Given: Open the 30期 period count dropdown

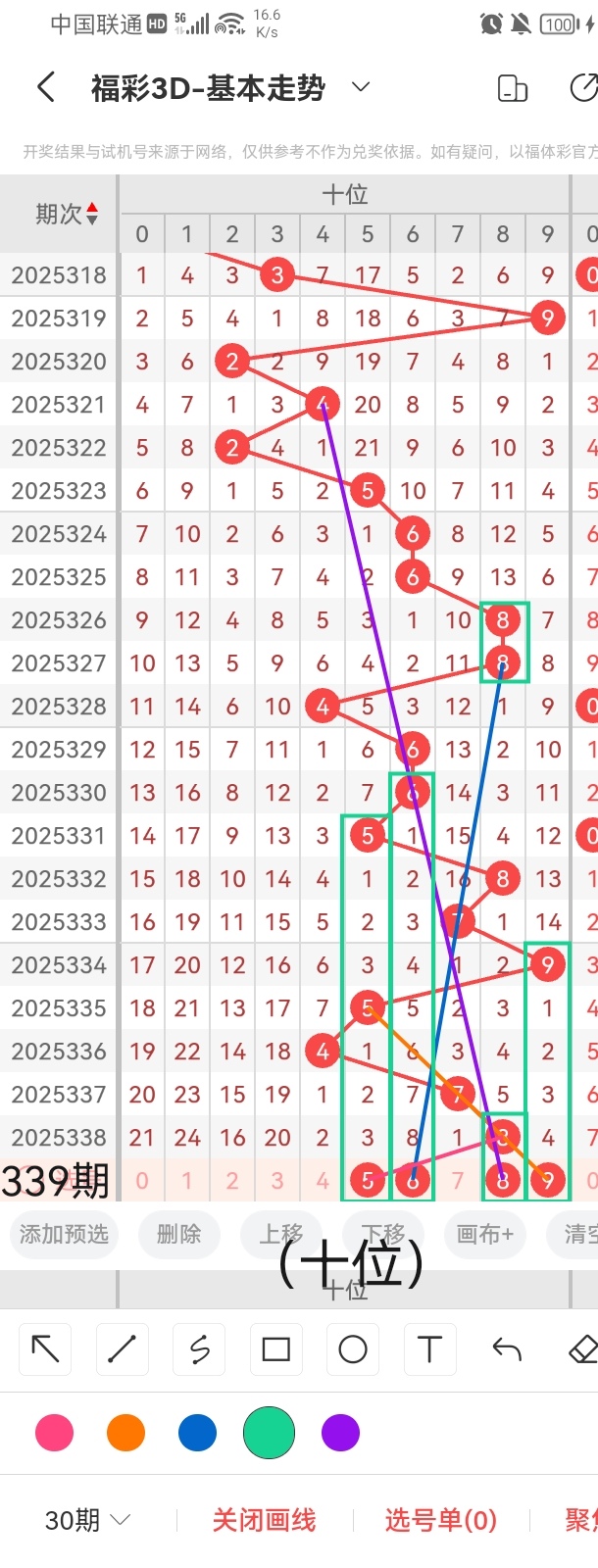Looking at the screenshot, I should 87,1520.
